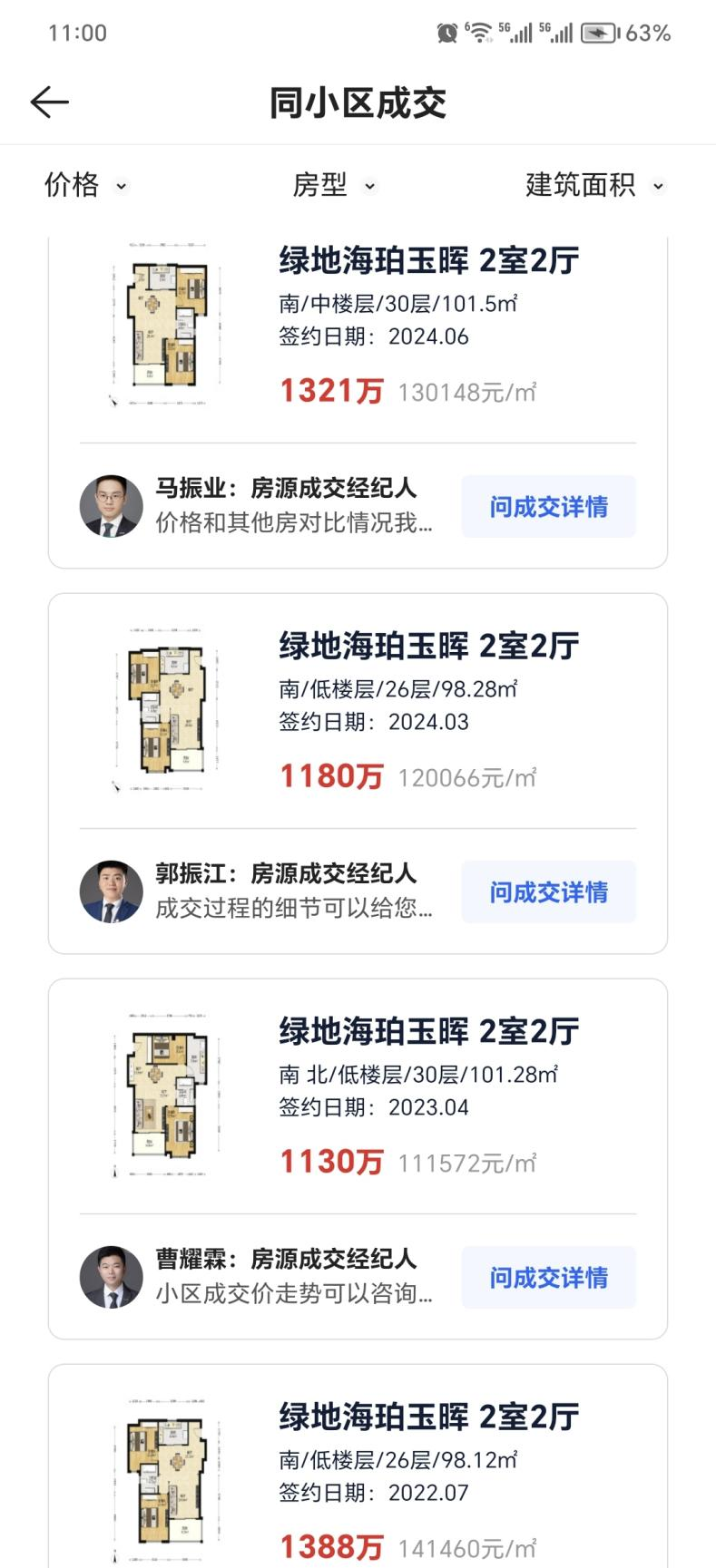Tap 问成交详情 next to 郭振江

[x=549, y=891]
